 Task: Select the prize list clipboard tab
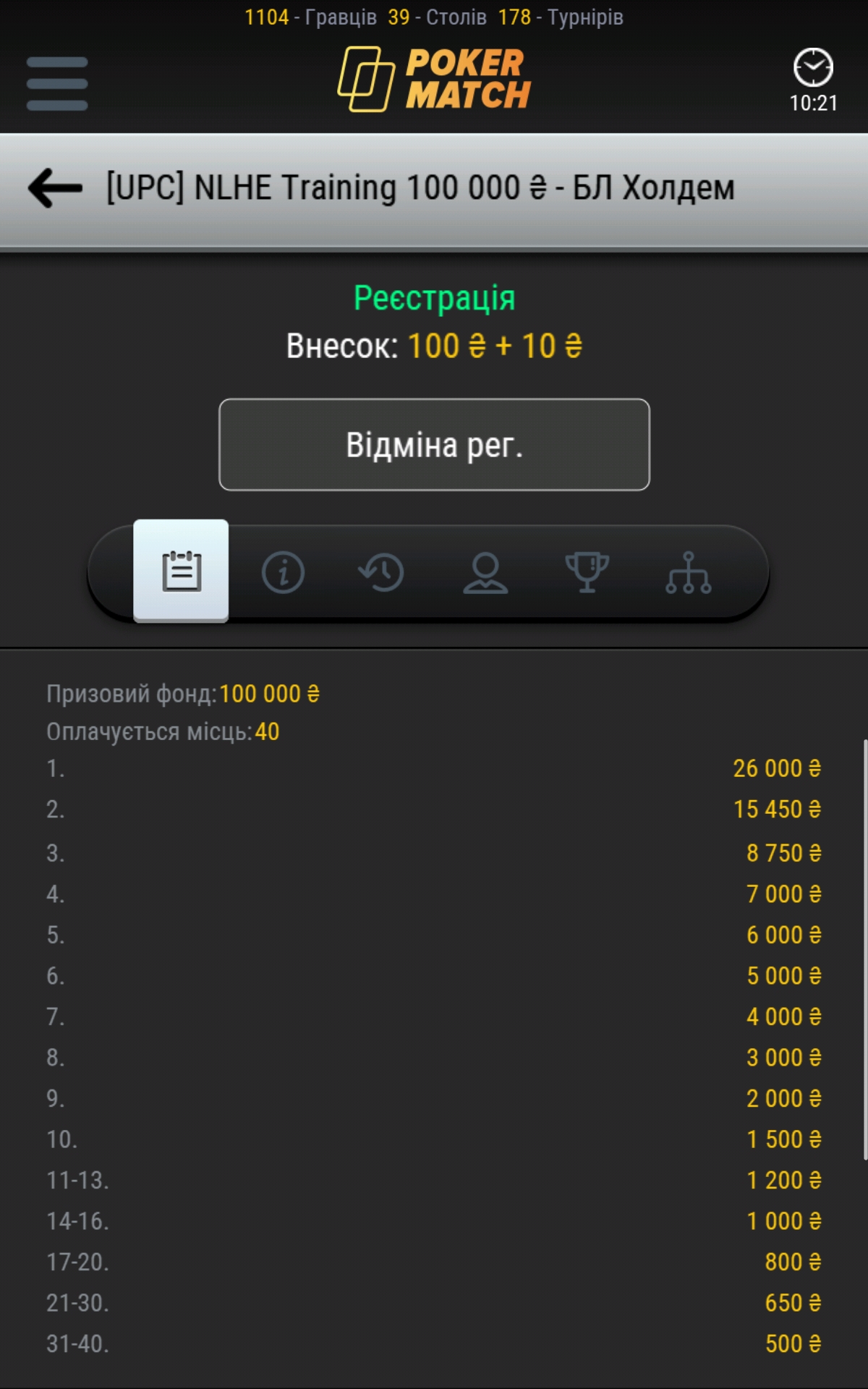181,571
